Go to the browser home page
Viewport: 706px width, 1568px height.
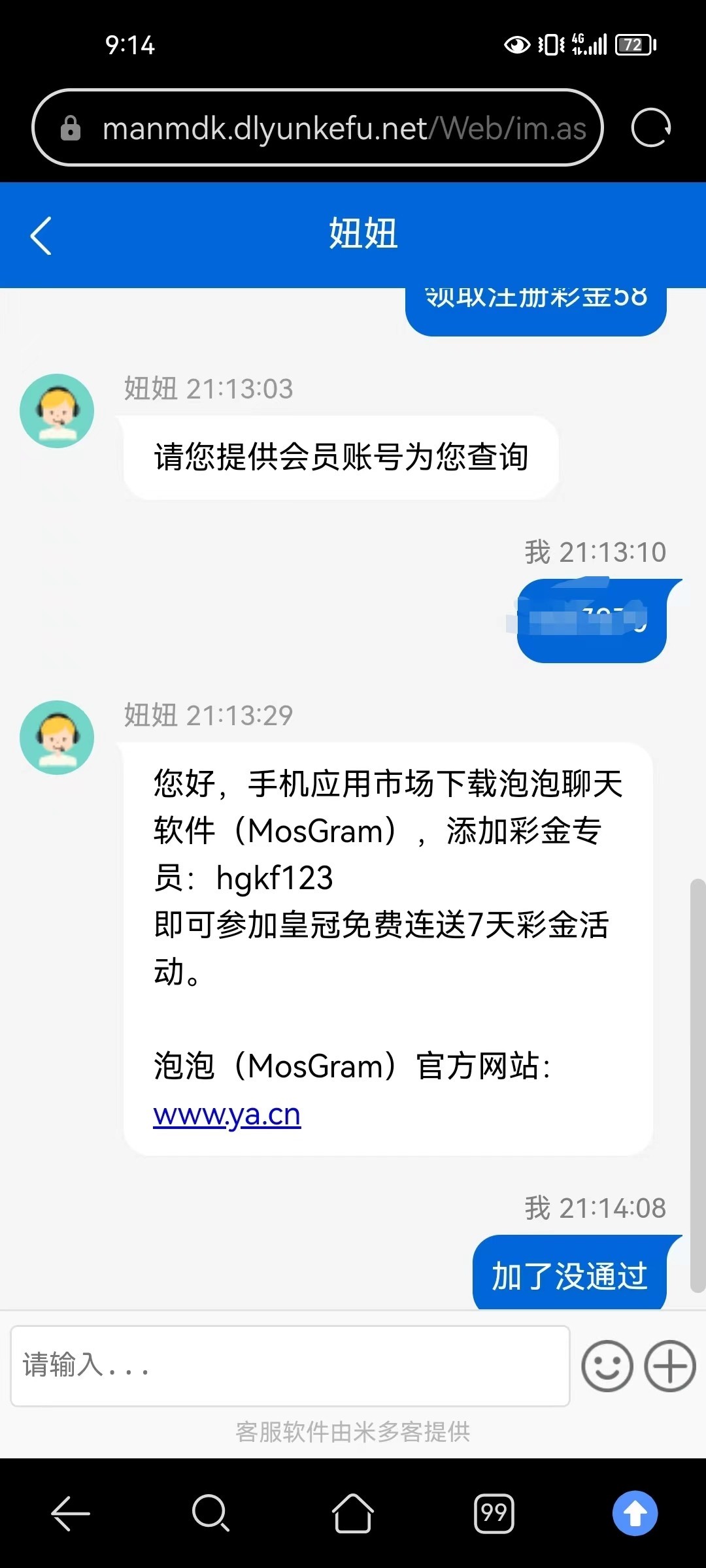(x=353, y=1512)
